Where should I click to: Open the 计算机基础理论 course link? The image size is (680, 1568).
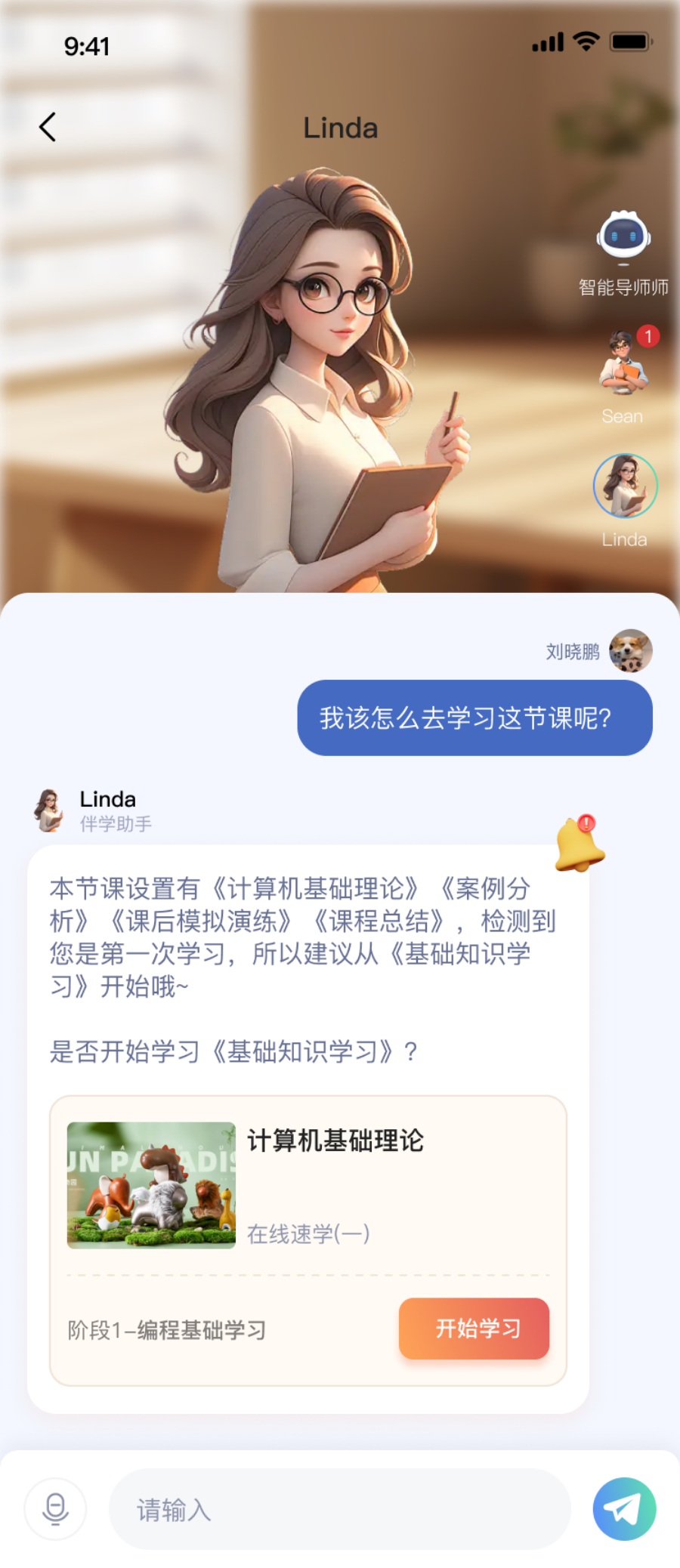coord(335,1141)
